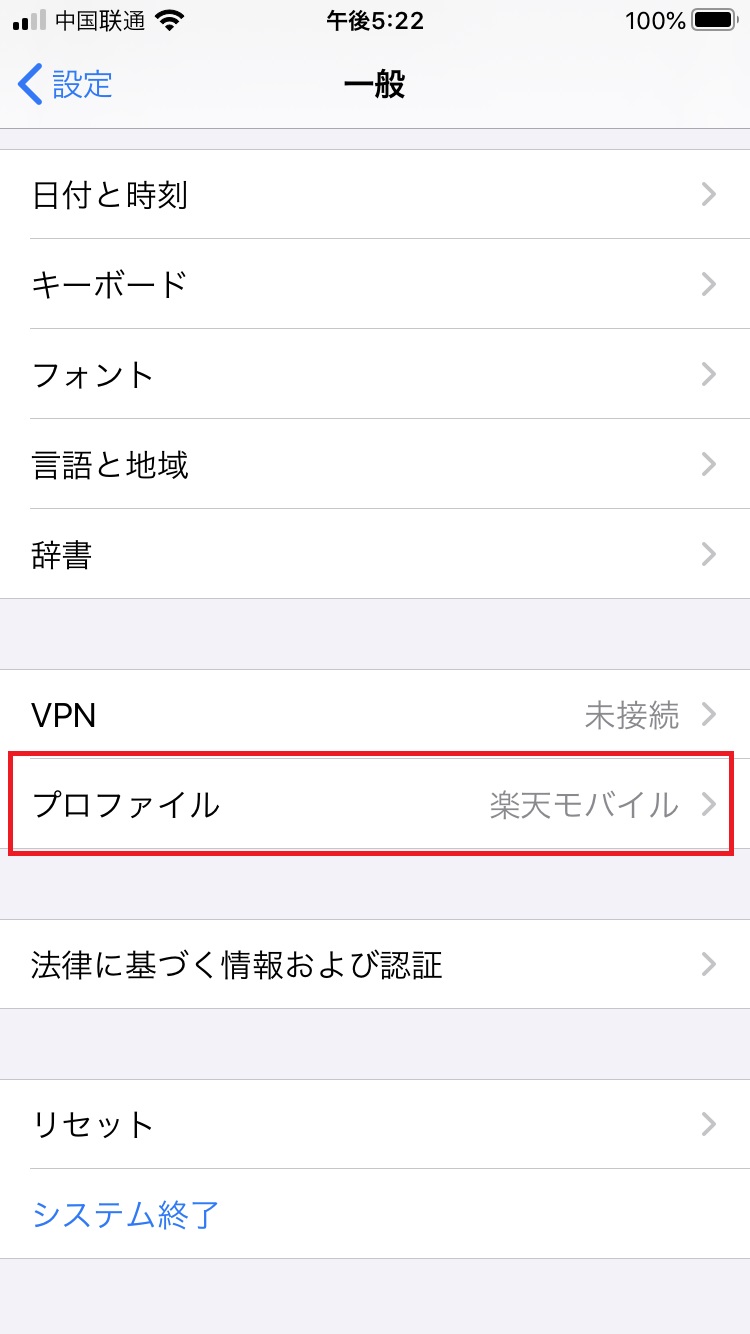The image size is (750, 1334).
Task: Open 言語と地域 settings
Action: tap(375, 464)
